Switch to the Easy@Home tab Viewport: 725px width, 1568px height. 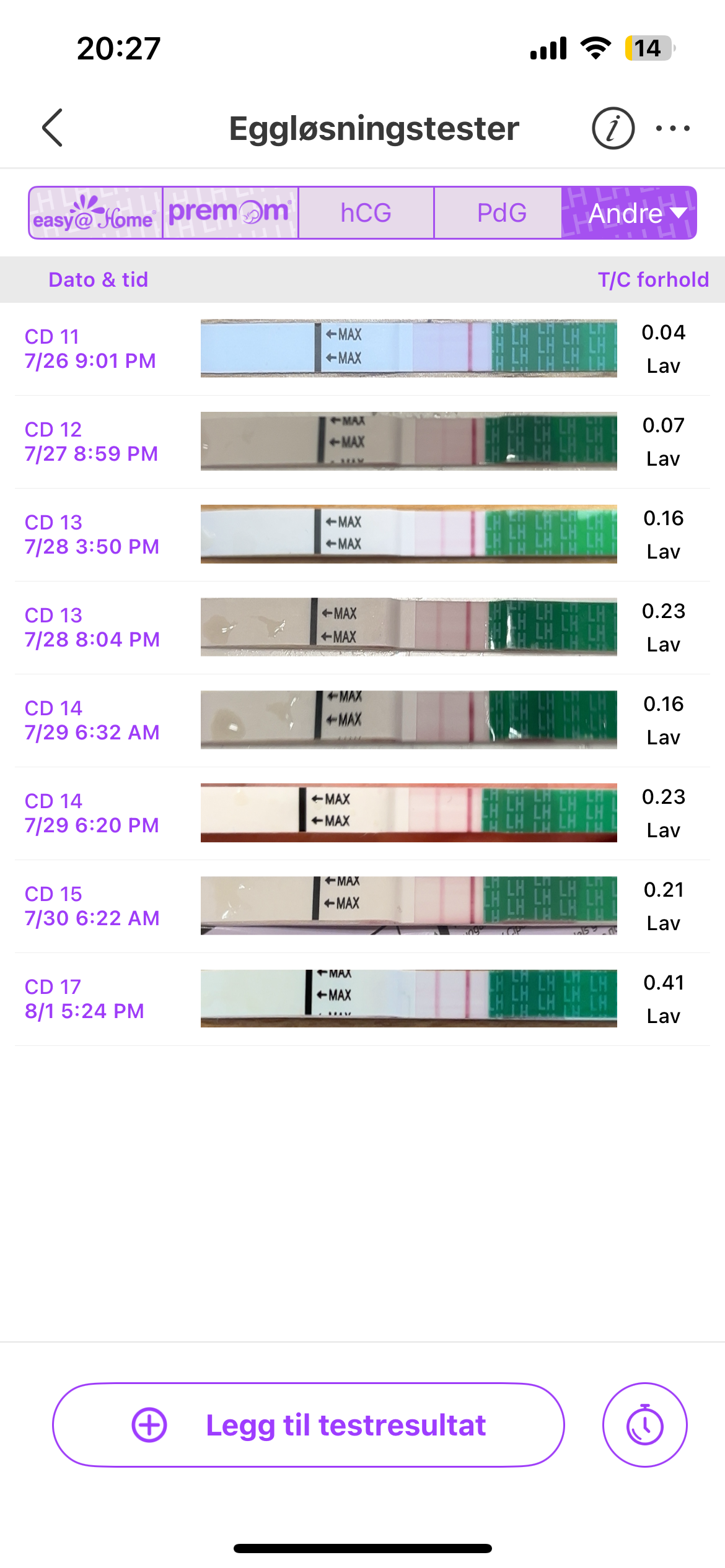(95, 213)
